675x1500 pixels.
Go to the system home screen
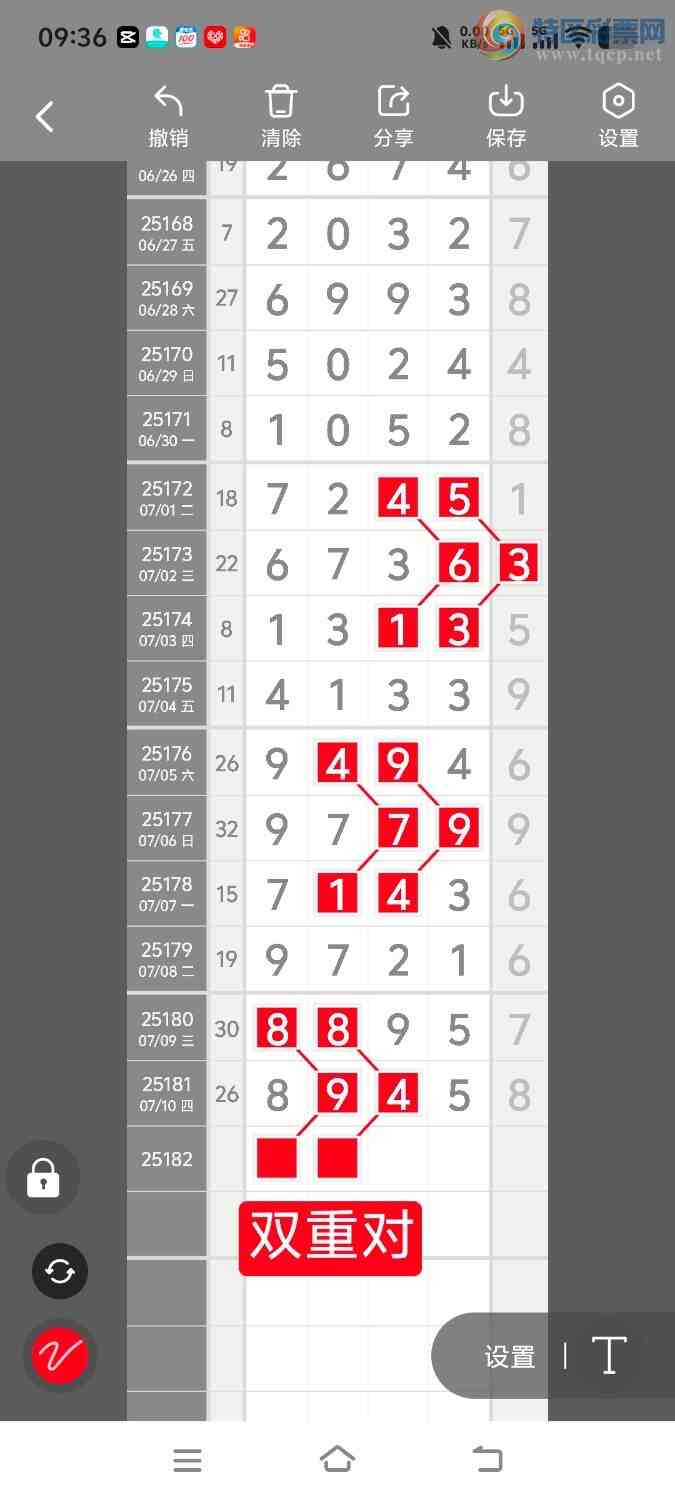pyautogui.click(x=337, y=1460)
